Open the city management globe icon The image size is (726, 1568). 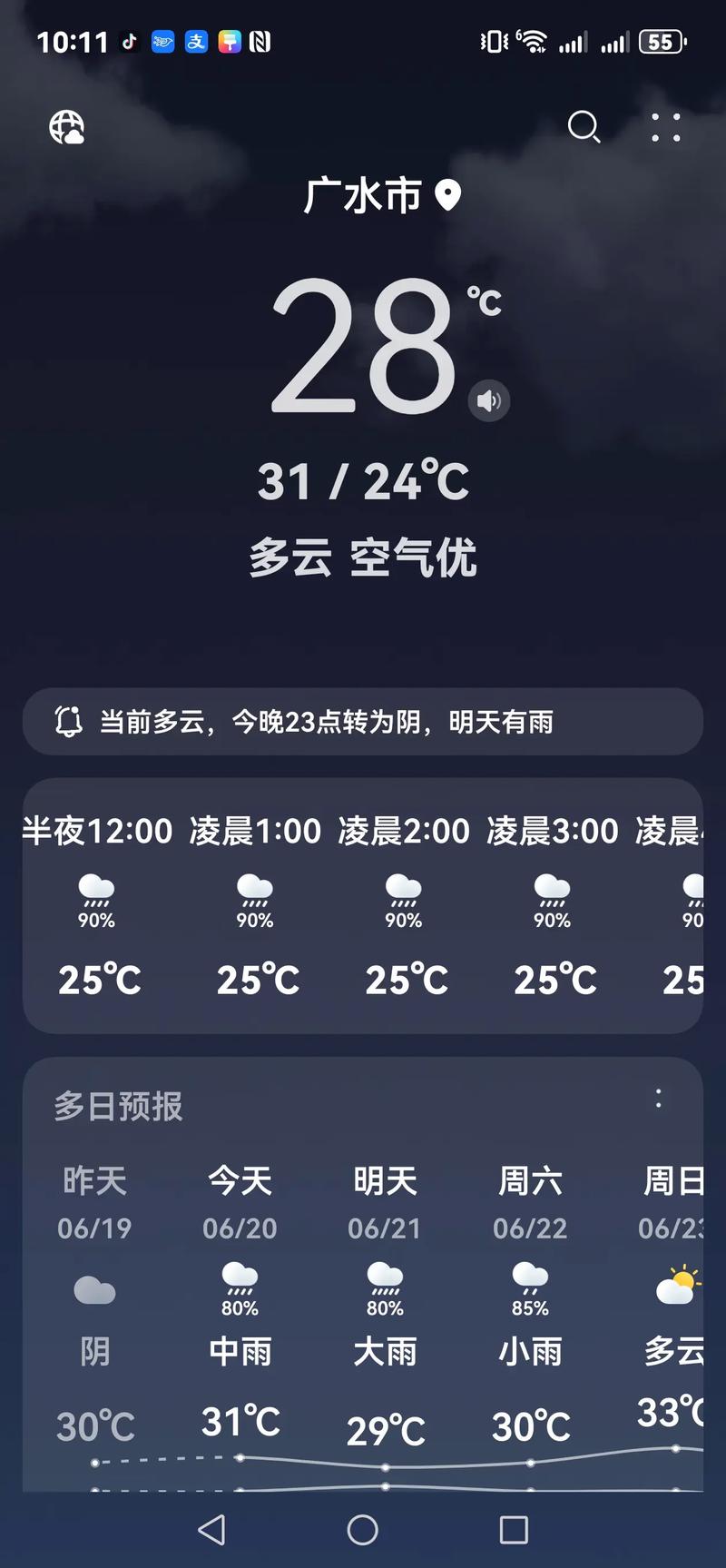(x=66, y=128)
